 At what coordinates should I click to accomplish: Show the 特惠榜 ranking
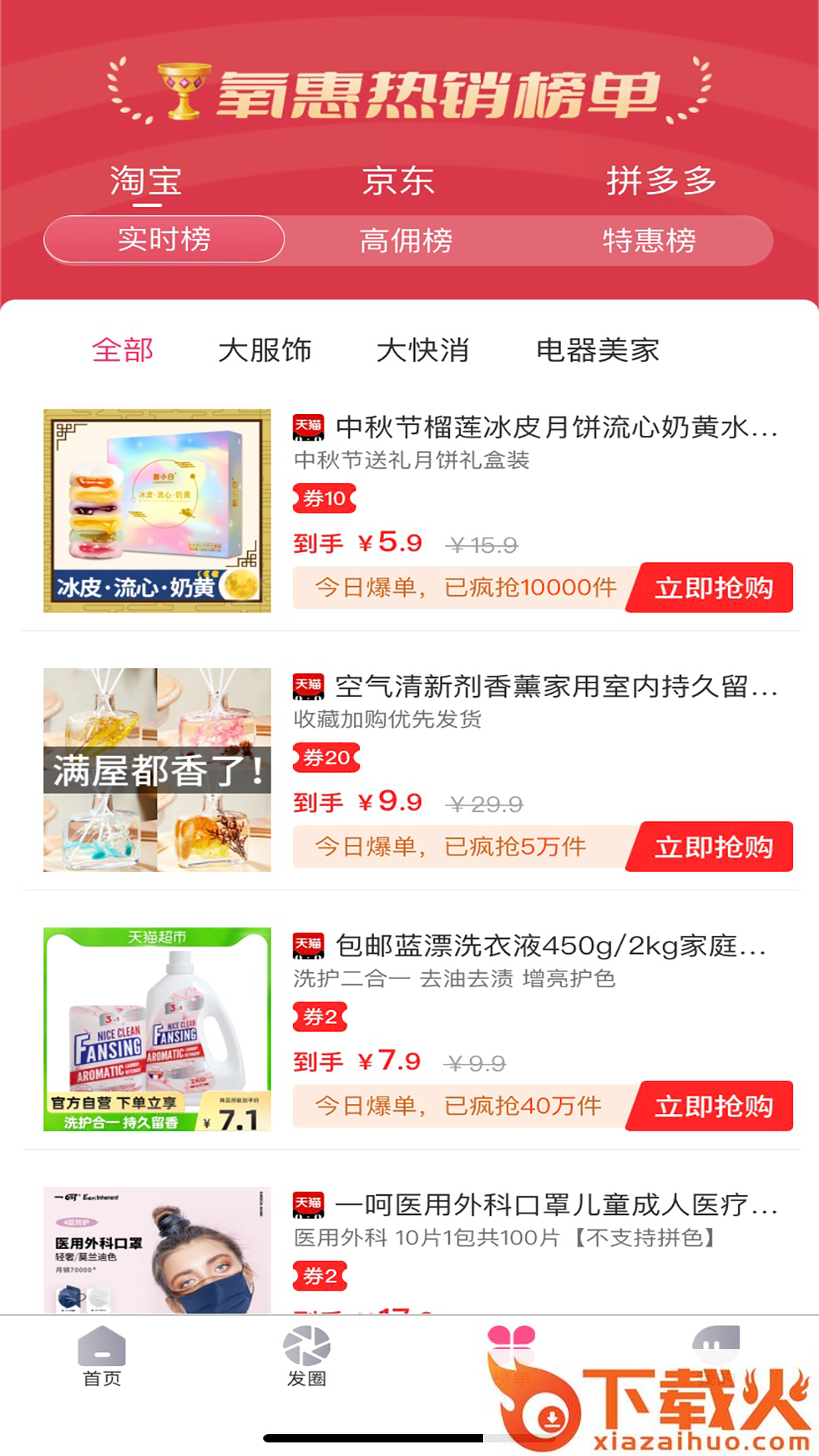coord(649,241)
